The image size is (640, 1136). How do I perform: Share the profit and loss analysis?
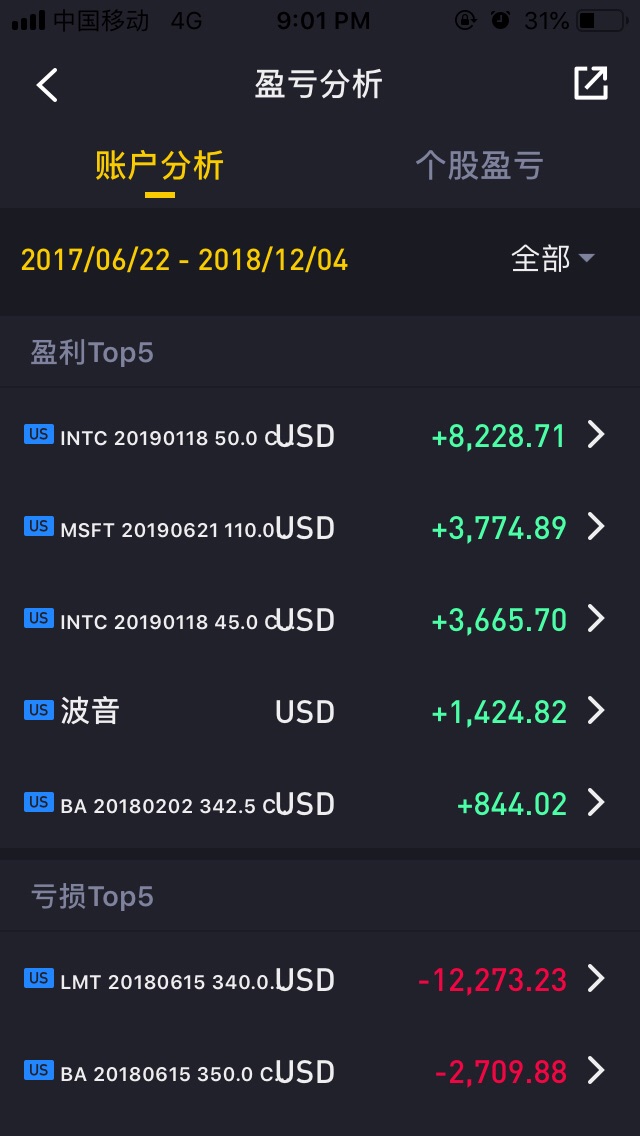pos(591,83)
